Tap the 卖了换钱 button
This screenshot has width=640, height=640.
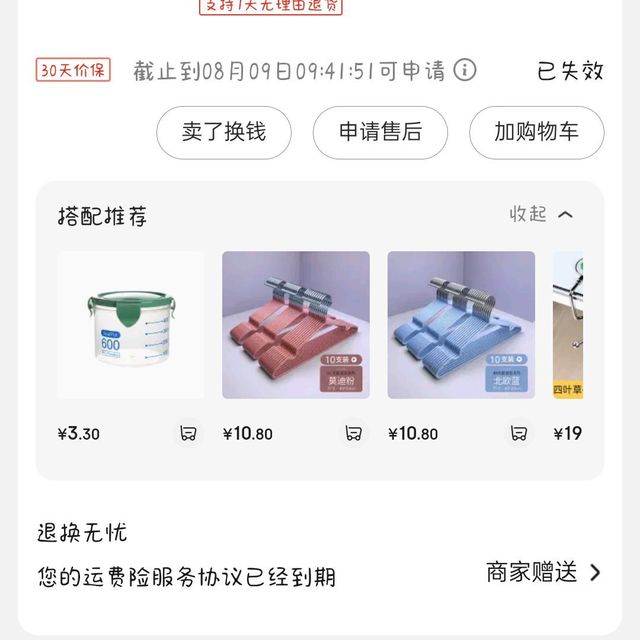coord(223,132)
